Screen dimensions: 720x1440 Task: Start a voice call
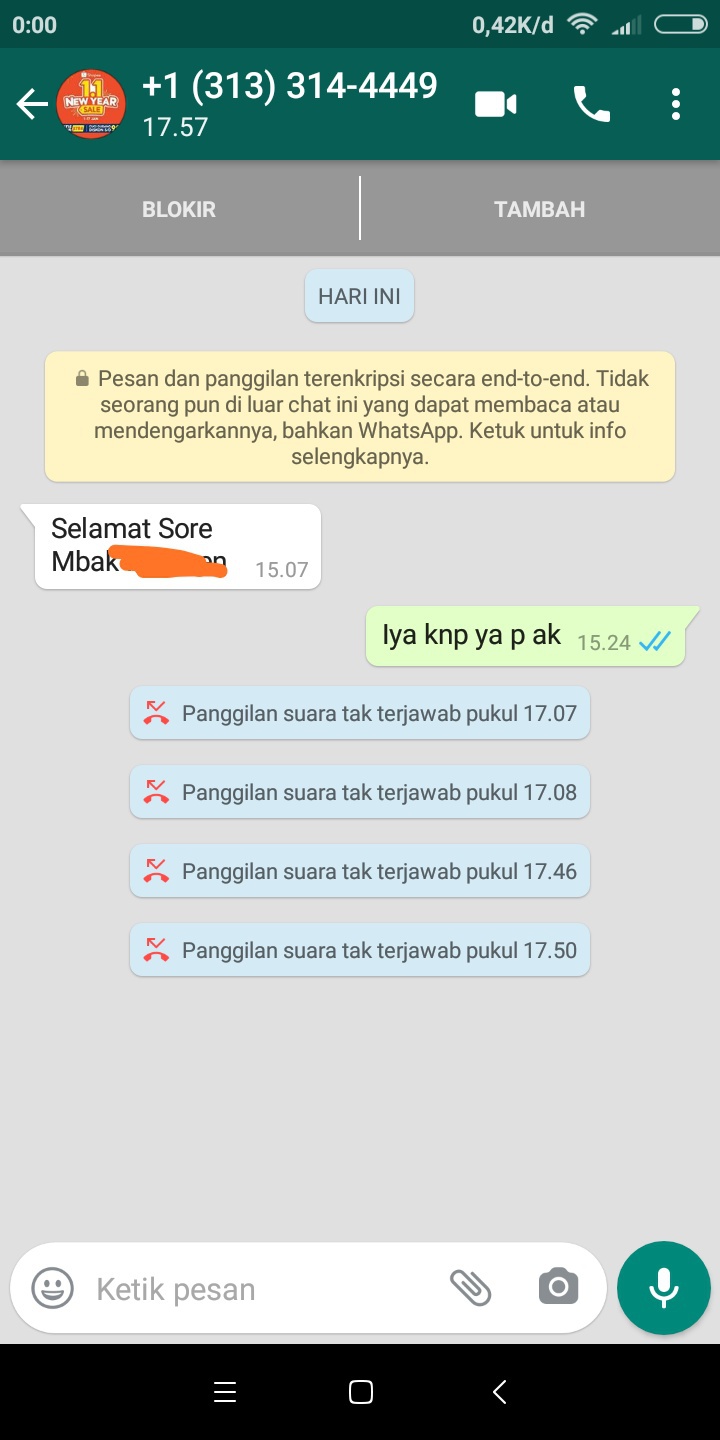(x=591, y=104)
